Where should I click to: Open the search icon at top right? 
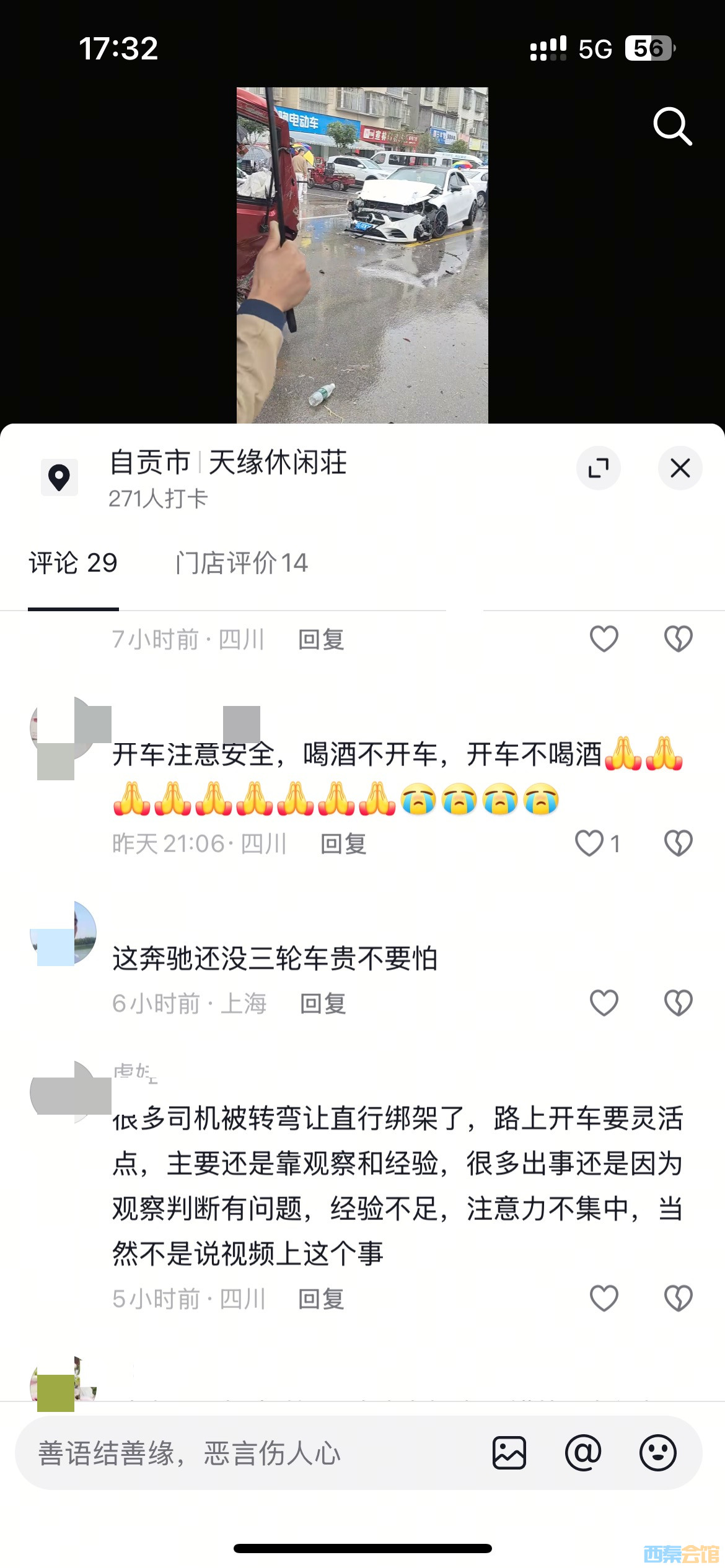673,127
